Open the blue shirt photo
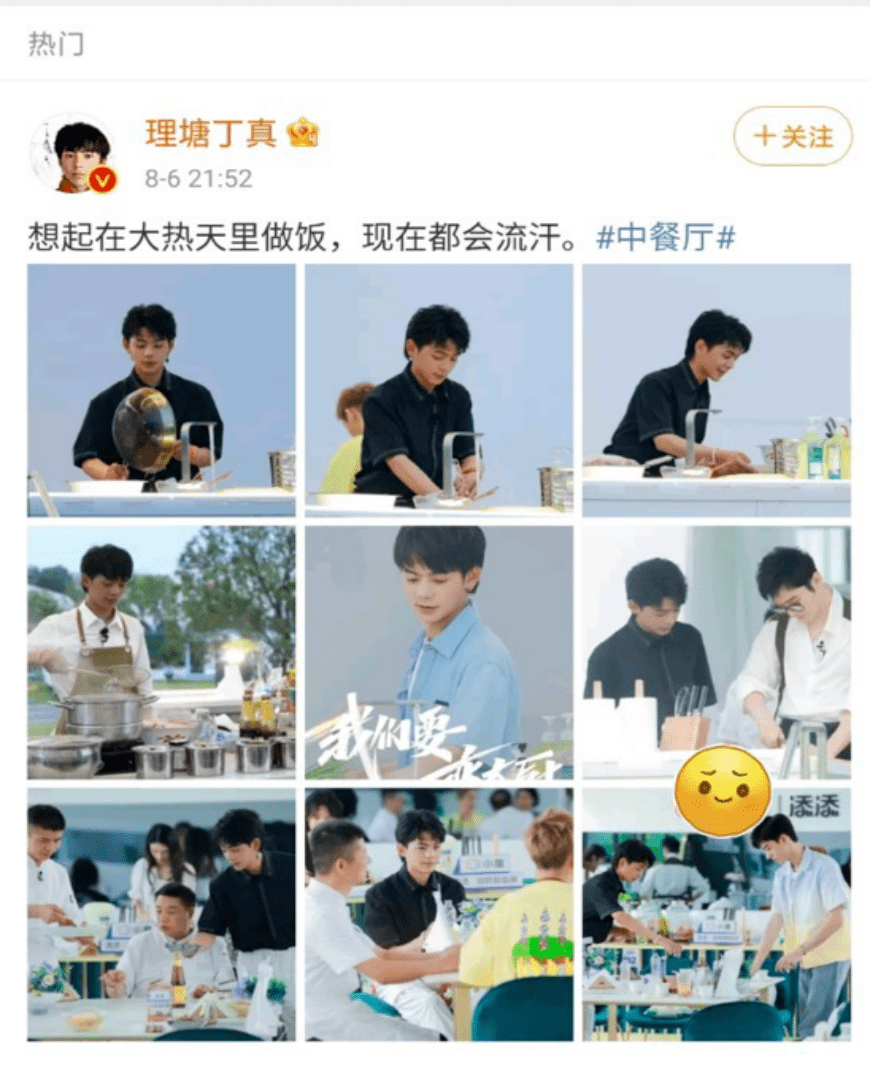The height and width of the screenshot is (1072, 870). pyautogui.click(x=439, y=652)
